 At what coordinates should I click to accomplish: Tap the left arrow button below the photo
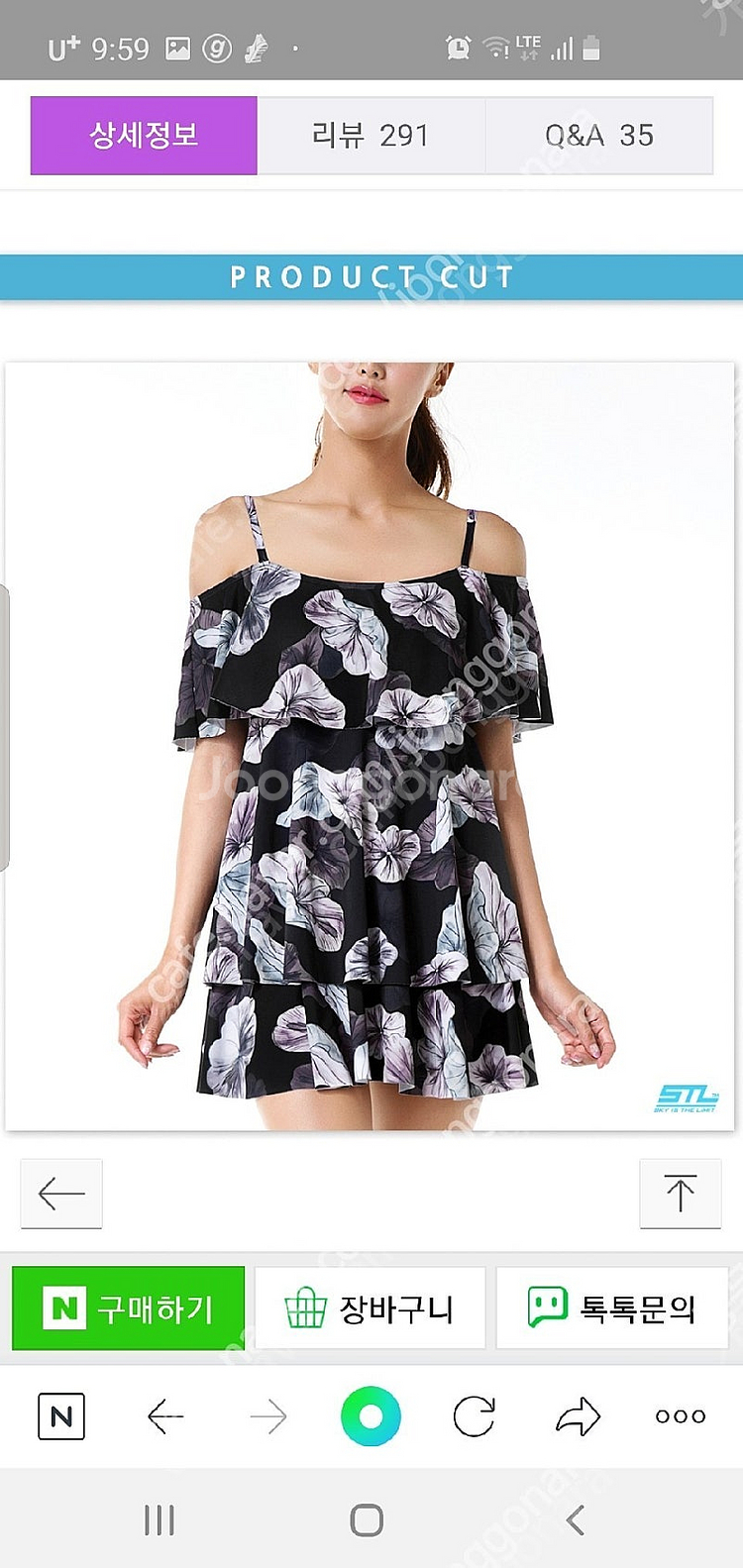point(61,1194)
